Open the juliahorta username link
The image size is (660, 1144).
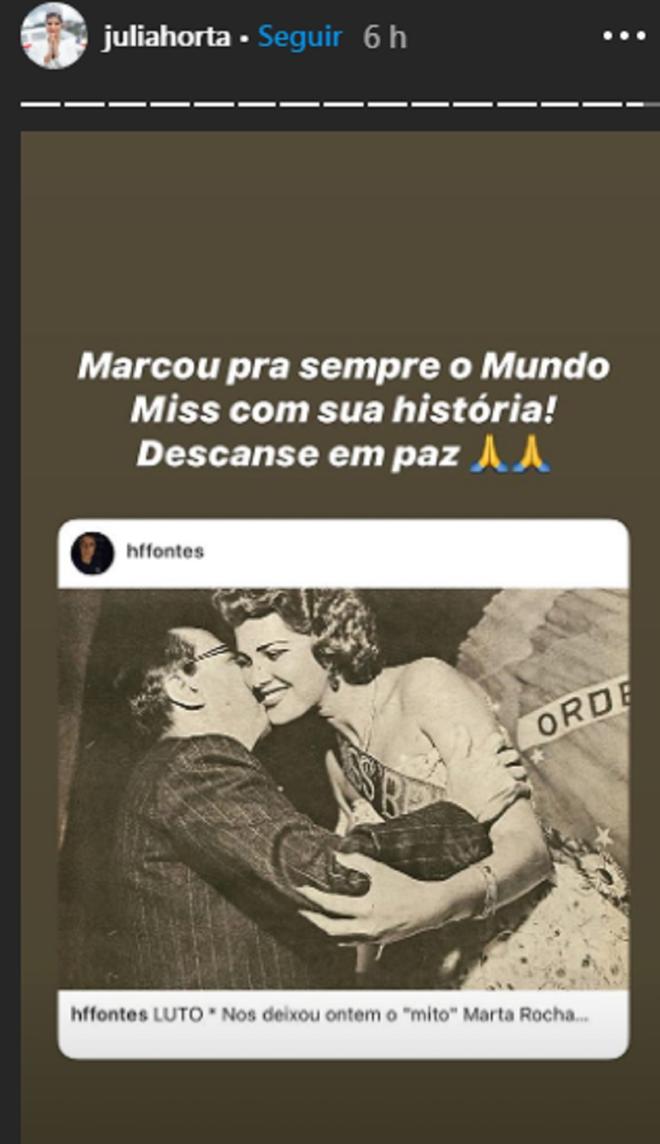pos(165,38)
